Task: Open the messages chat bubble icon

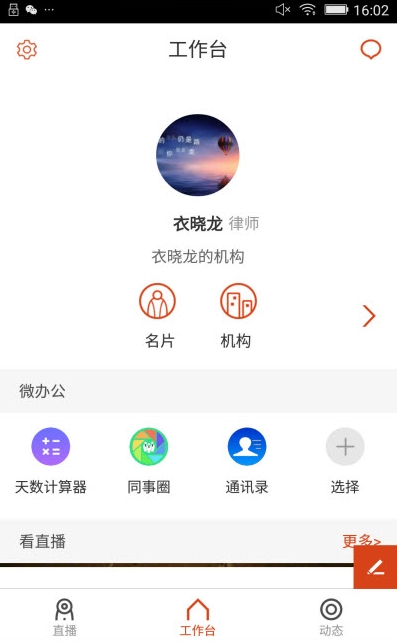Action: pos(371,50)
